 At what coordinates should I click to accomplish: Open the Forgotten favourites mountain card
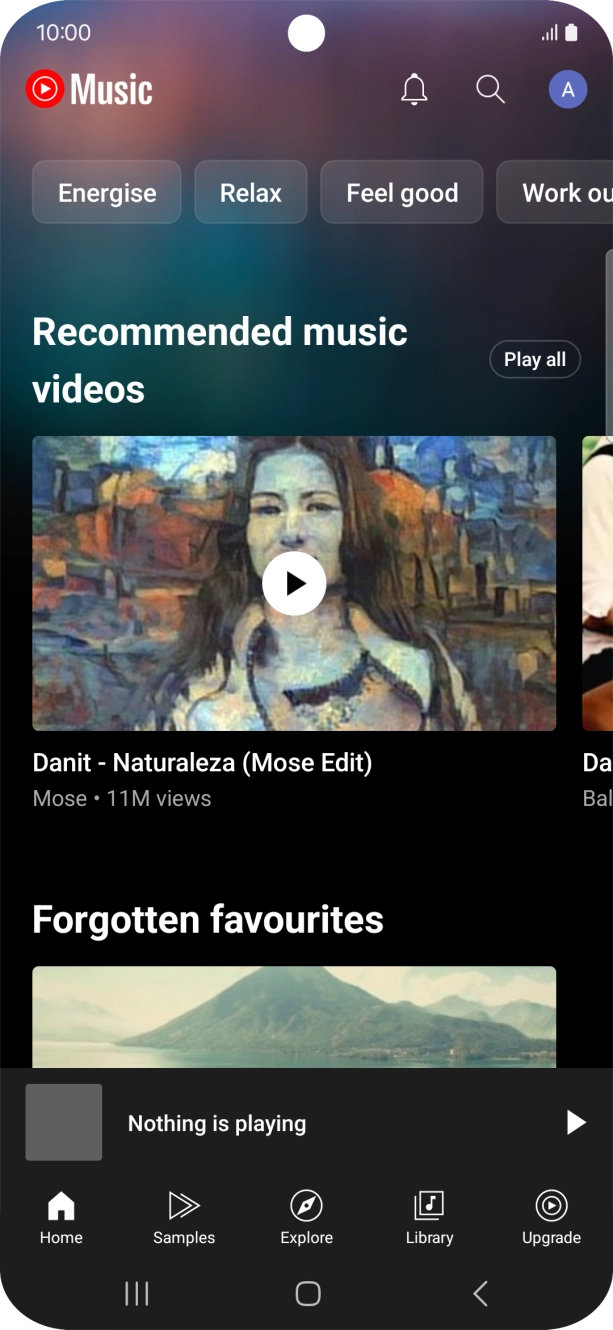294,1015
